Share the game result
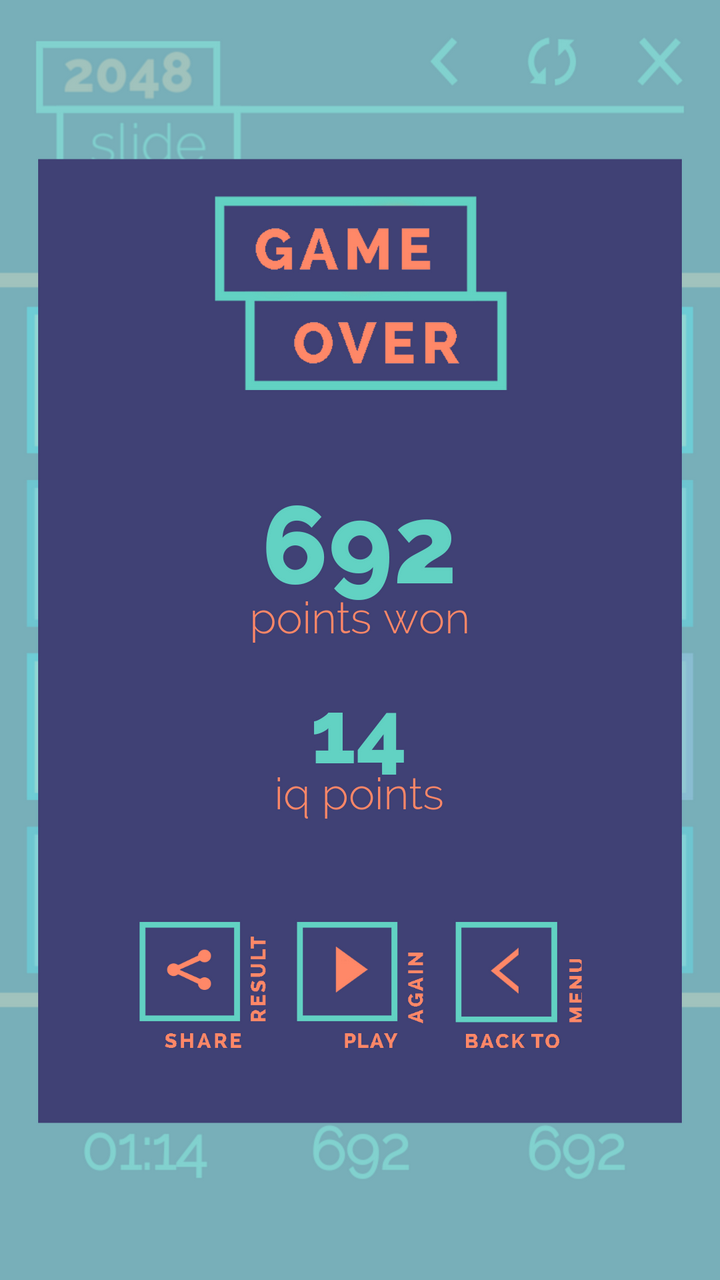Viewport: 720px width, 1280px height. click(x=190, y=971)
